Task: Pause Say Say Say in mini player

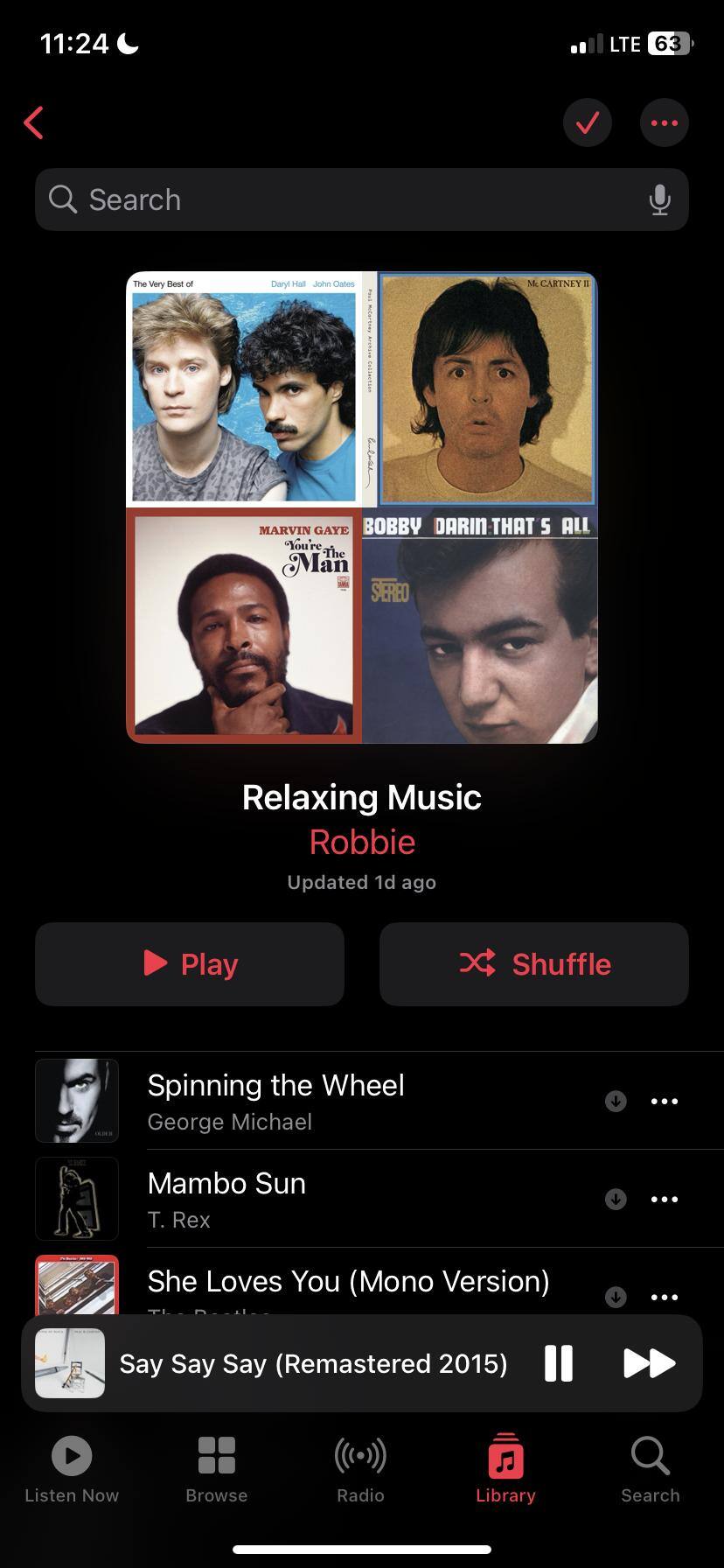Action: coord(559,1363)
